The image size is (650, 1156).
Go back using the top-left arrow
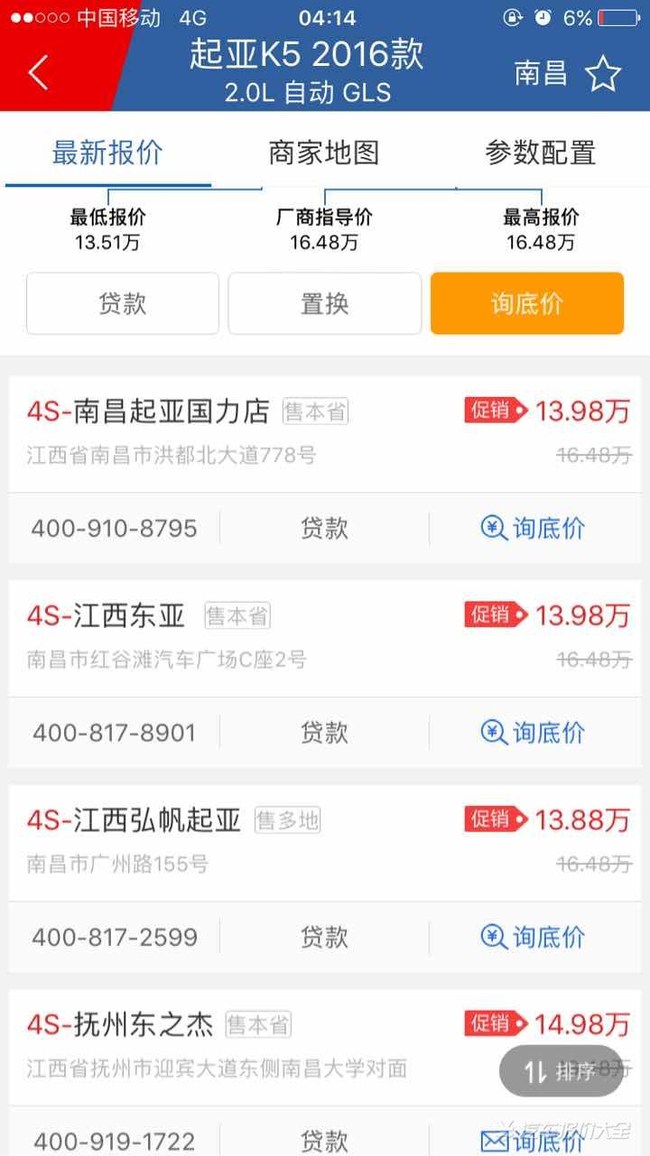pyautogui.click(x=38, y=72)
